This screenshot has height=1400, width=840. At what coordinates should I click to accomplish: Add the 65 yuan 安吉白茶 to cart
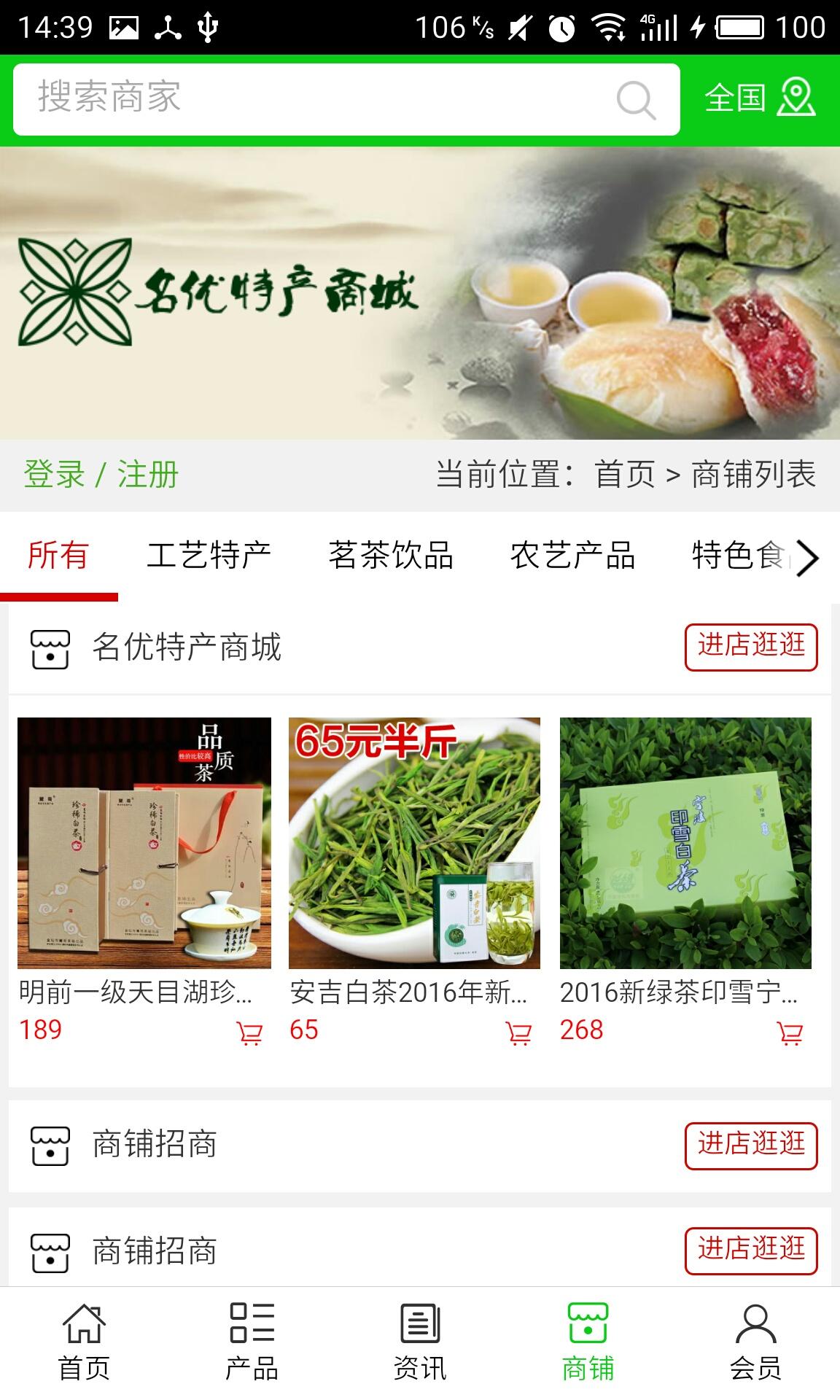[519, 1033]
